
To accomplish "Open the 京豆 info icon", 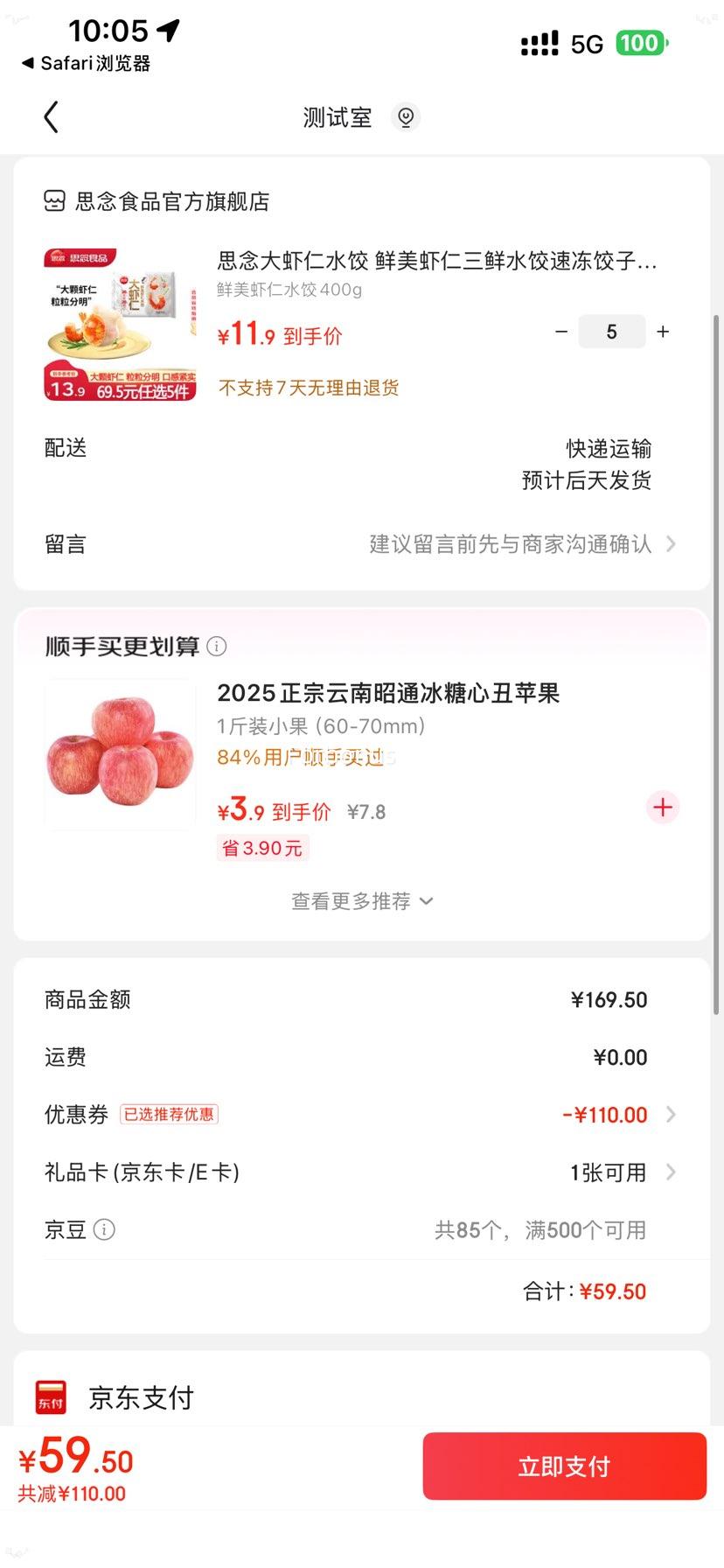I will 105,1229.
